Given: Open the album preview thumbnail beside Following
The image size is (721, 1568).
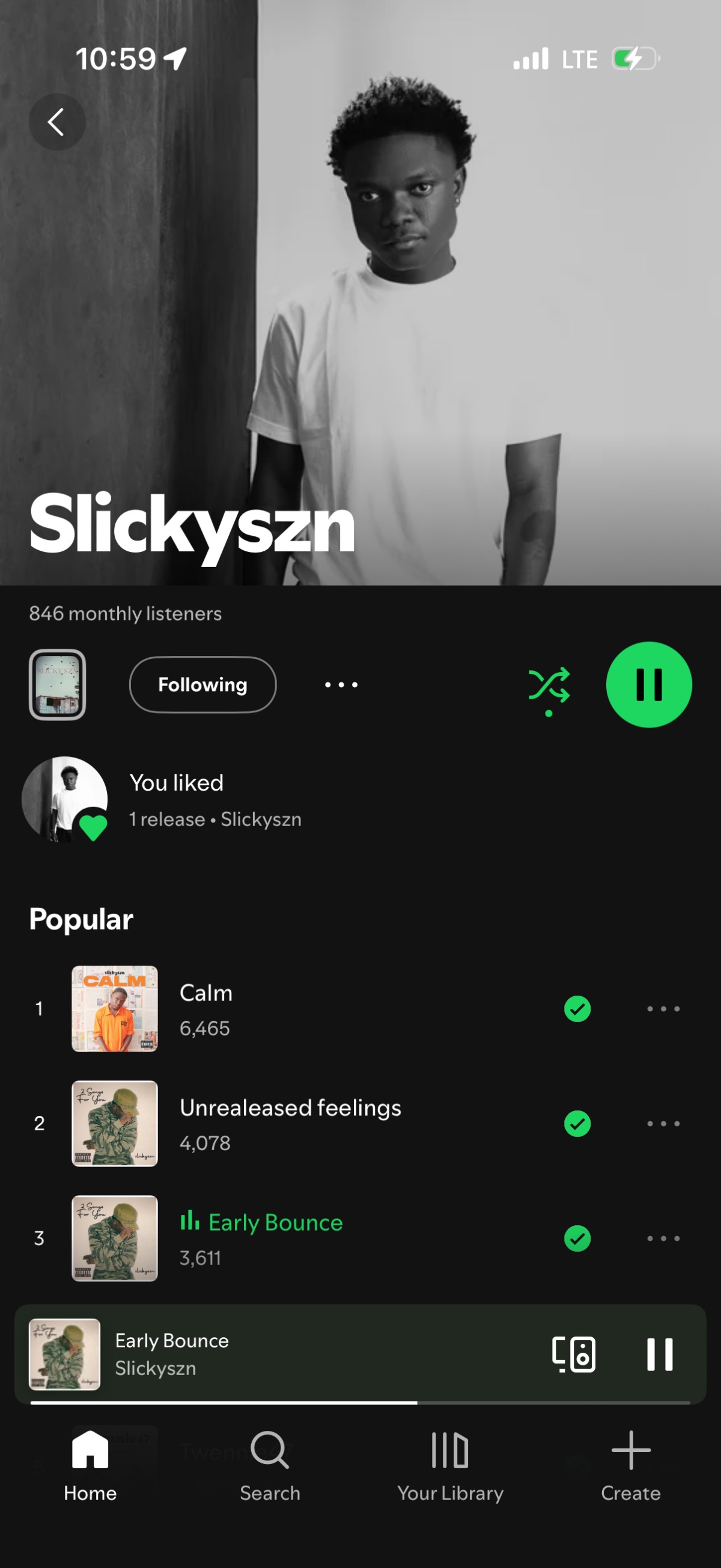Looking at the screenshot, I should (57, 685).
